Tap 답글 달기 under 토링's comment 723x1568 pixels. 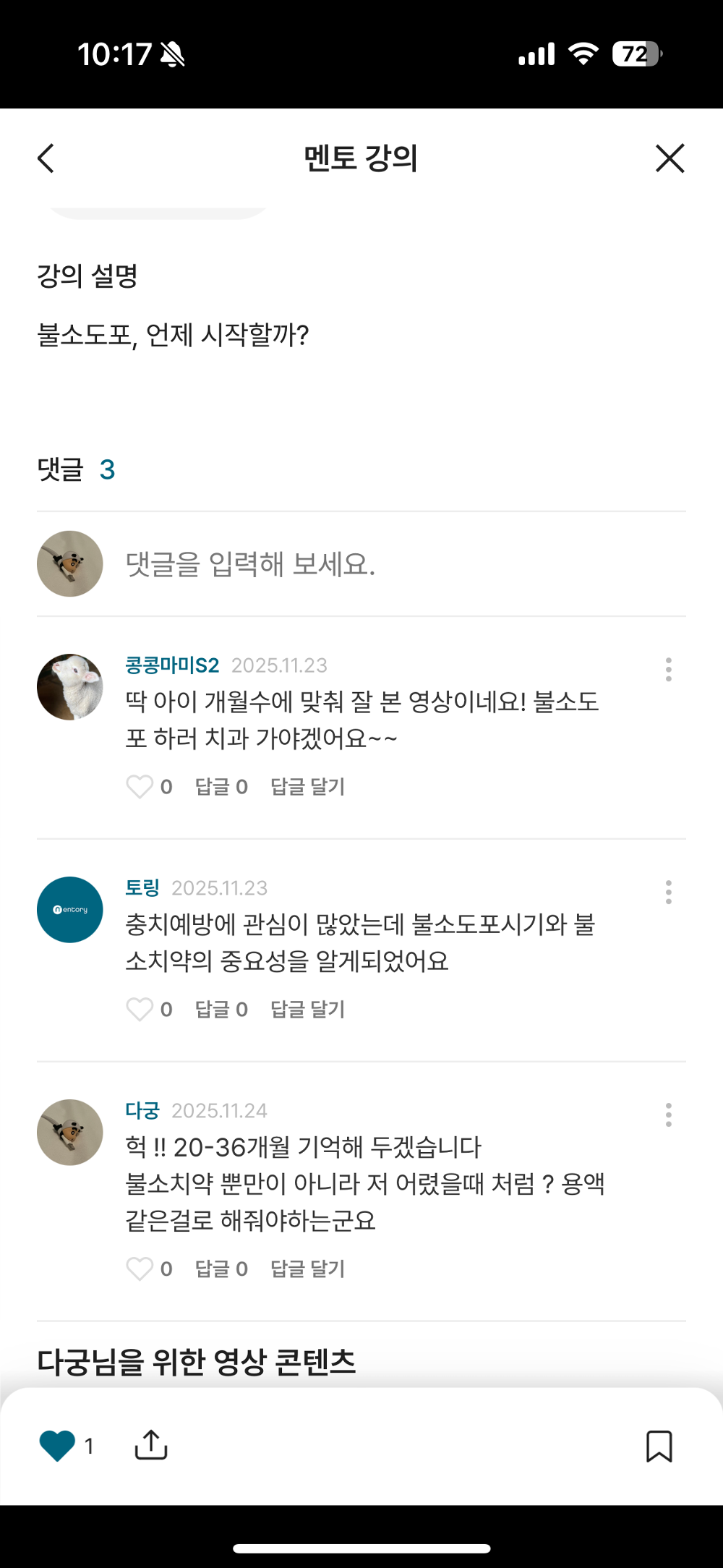pyautogui.click(x=307, y=1009)
